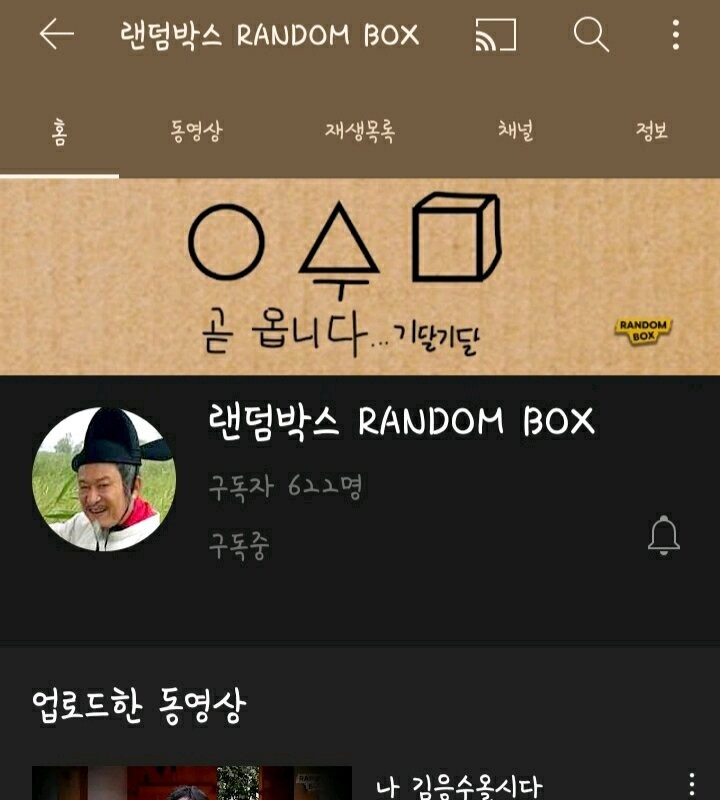
Task: Select the 홈 tab
Action: [x=59, y=132]
